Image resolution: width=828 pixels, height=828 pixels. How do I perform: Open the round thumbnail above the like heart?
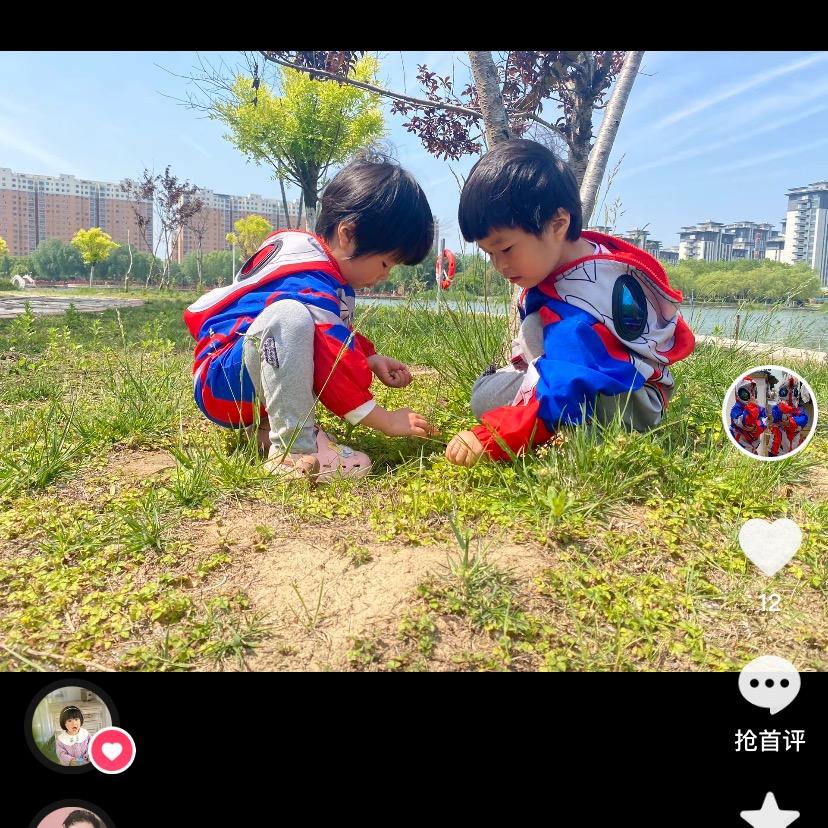(x=770, y=412)
